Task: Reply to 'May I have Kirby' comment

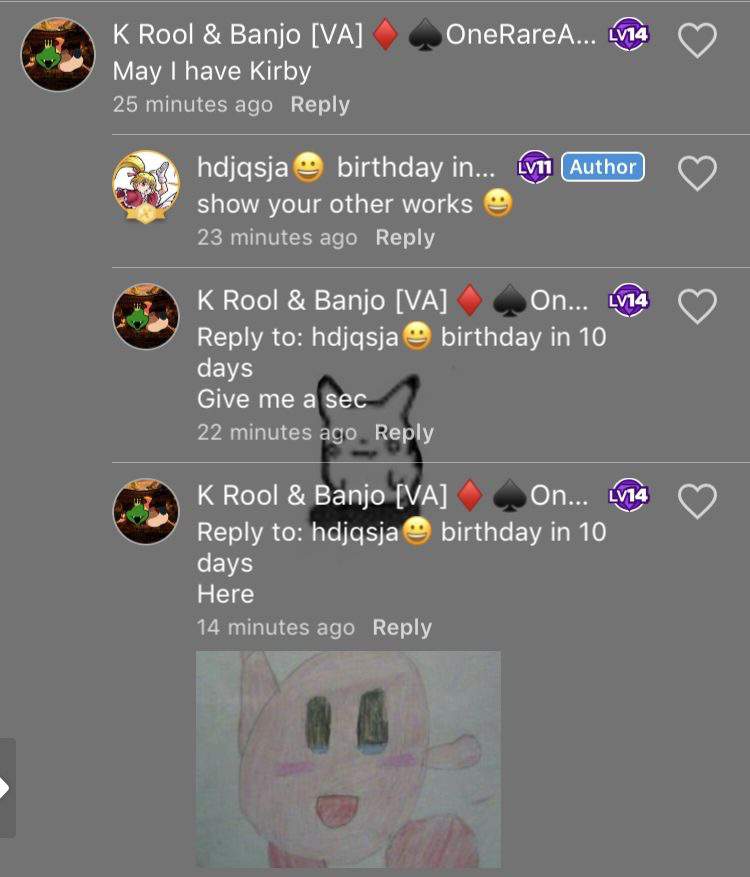Action: (x=320, y=105)
